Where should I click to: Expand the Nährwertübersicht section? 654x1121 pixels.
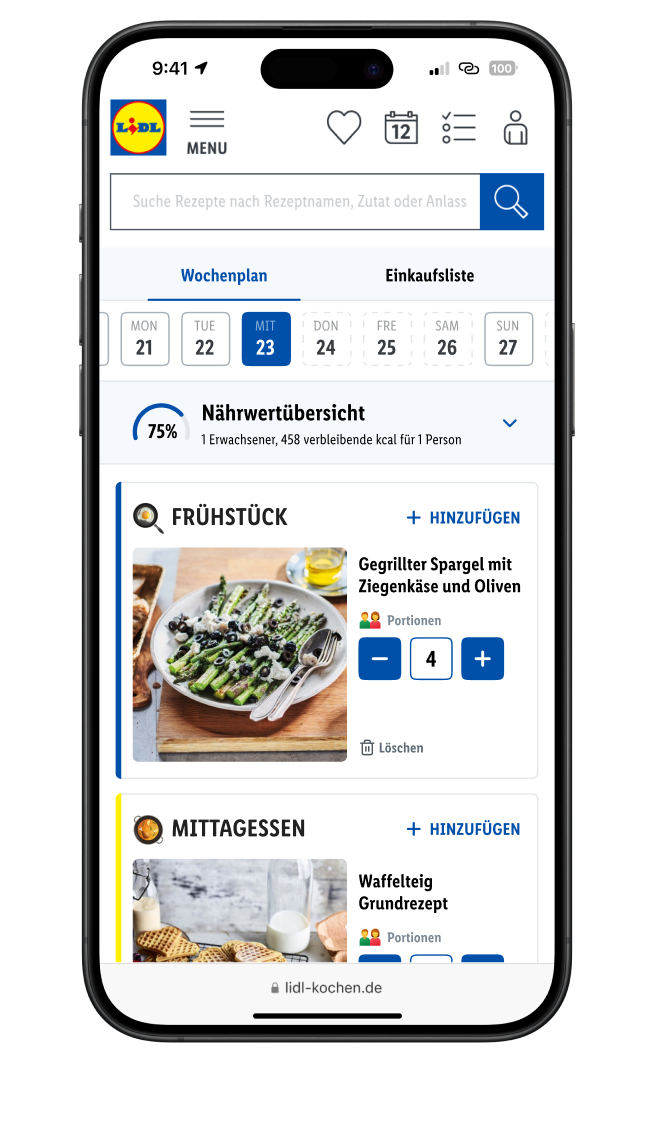(510, 423)
